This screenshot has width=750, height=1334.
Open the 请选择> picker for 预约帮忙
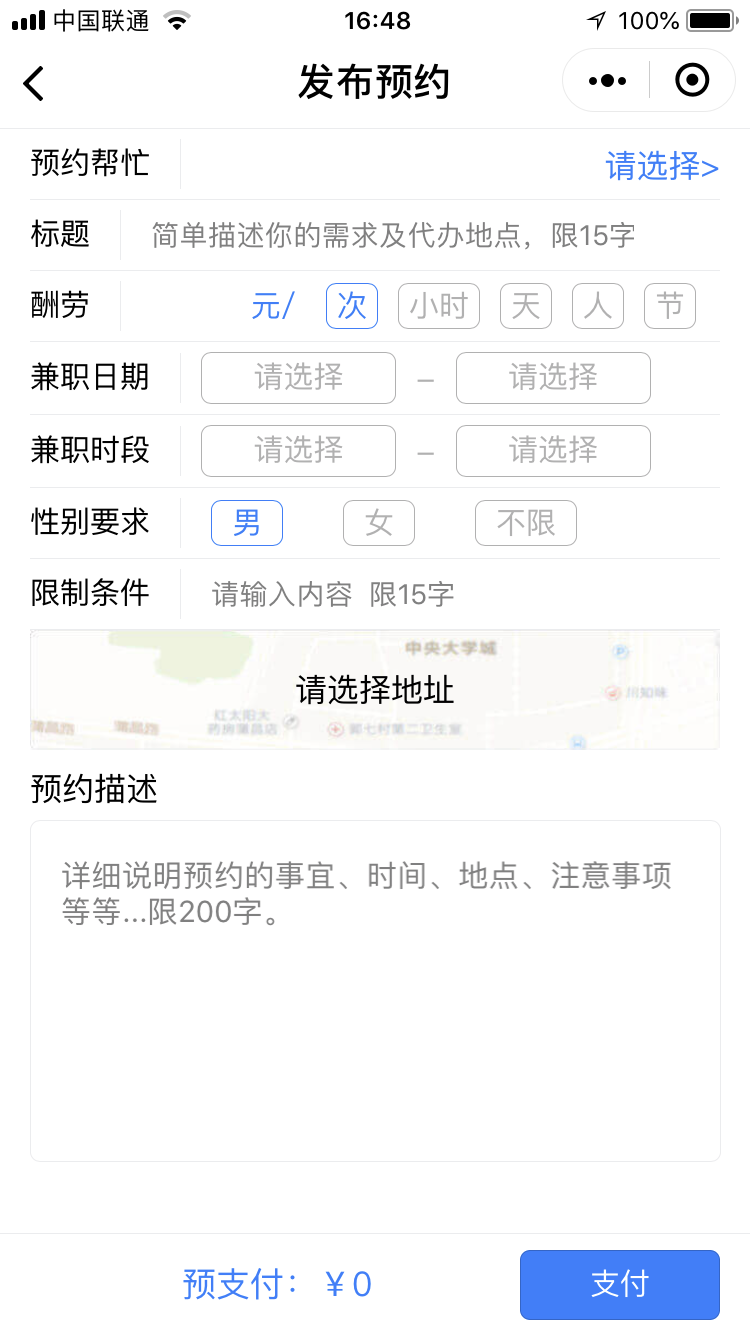[x=662, y=166]
